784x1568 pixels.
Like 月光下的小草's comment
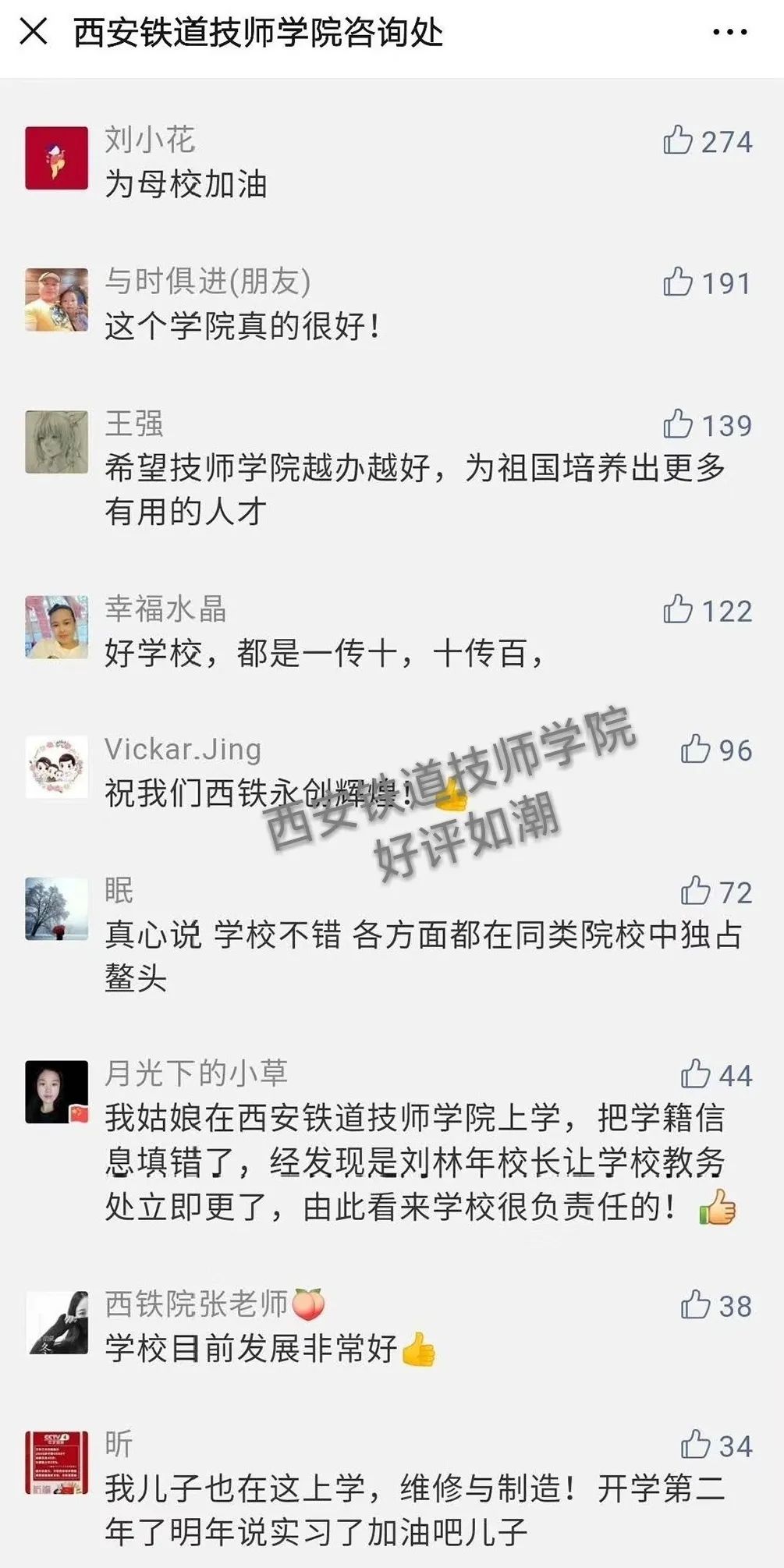pos(695,1075)
